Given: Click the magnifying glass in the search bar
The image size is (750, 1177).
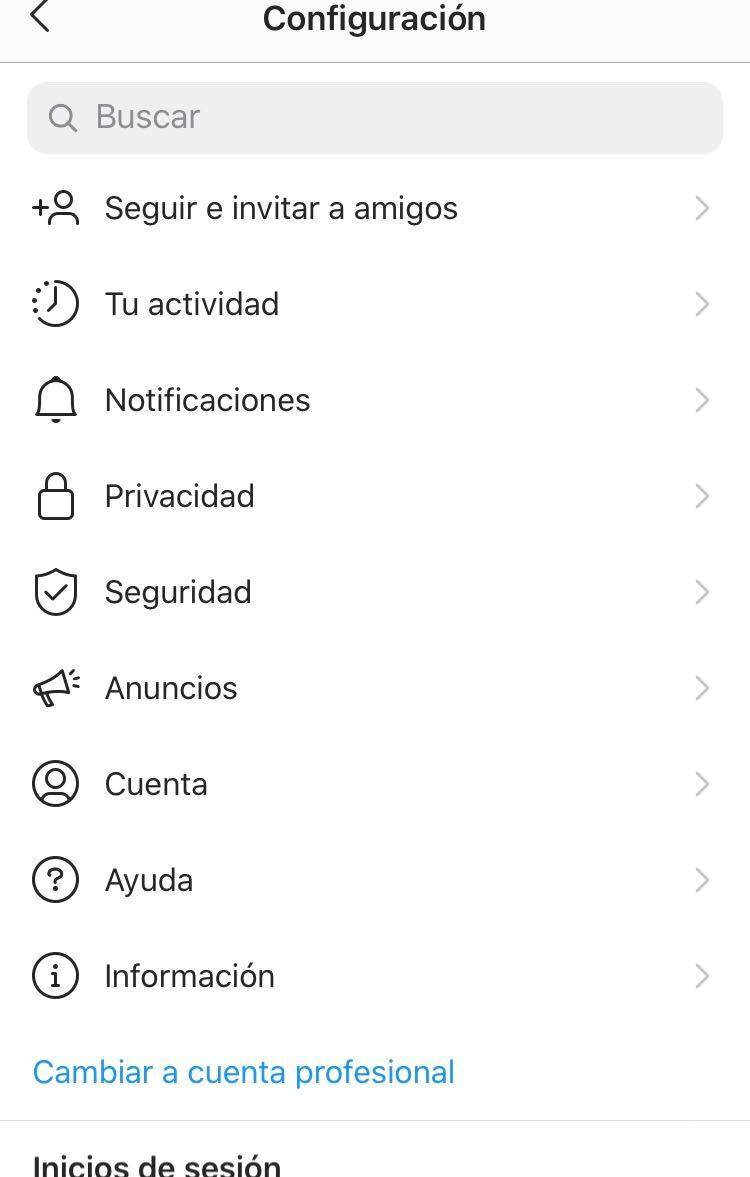Looking at the screenshot, I should click(x=63, y=117).
